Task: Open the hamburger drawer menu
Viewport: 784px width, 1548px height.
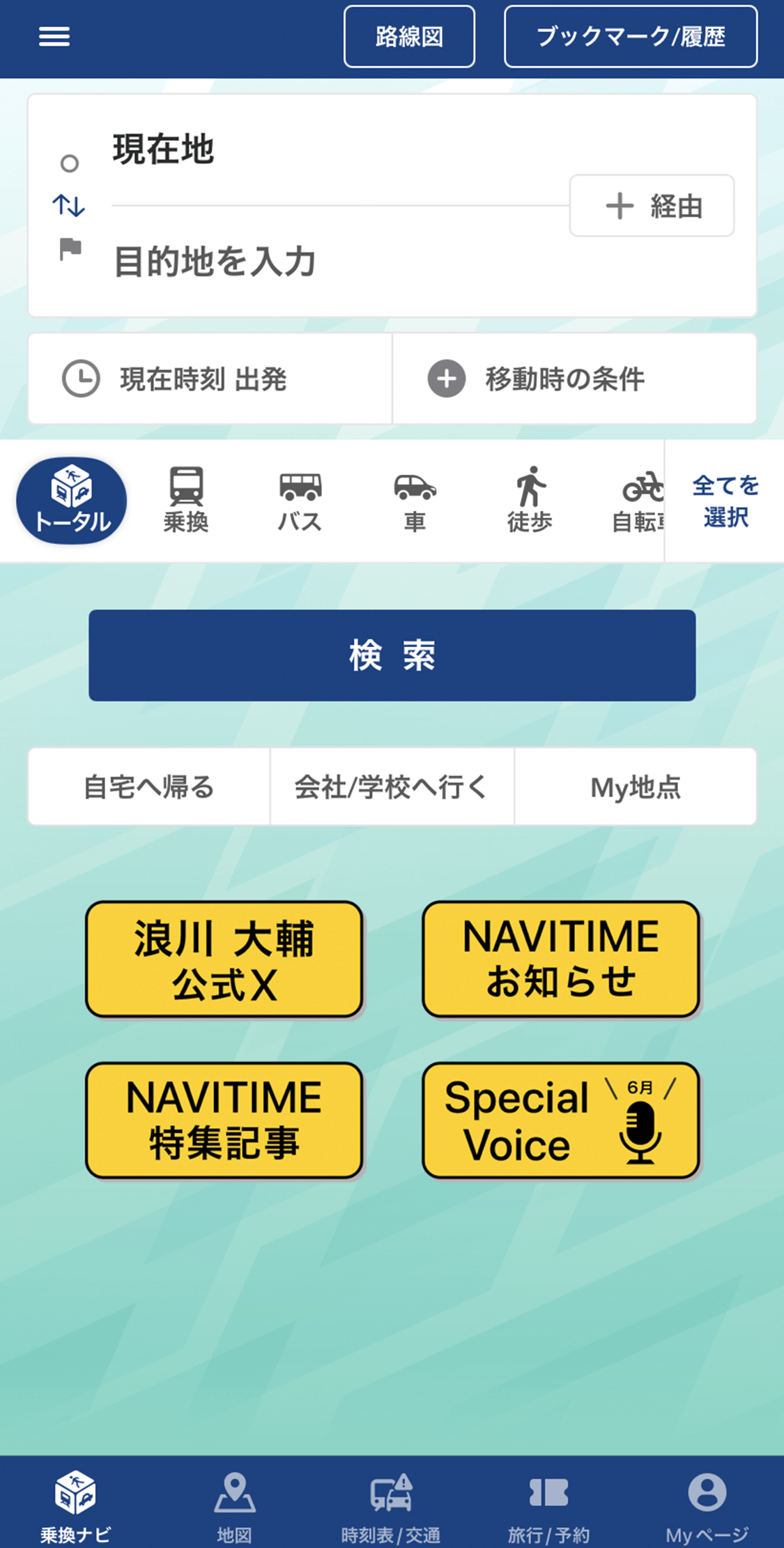Action: (x=54, y=36)
